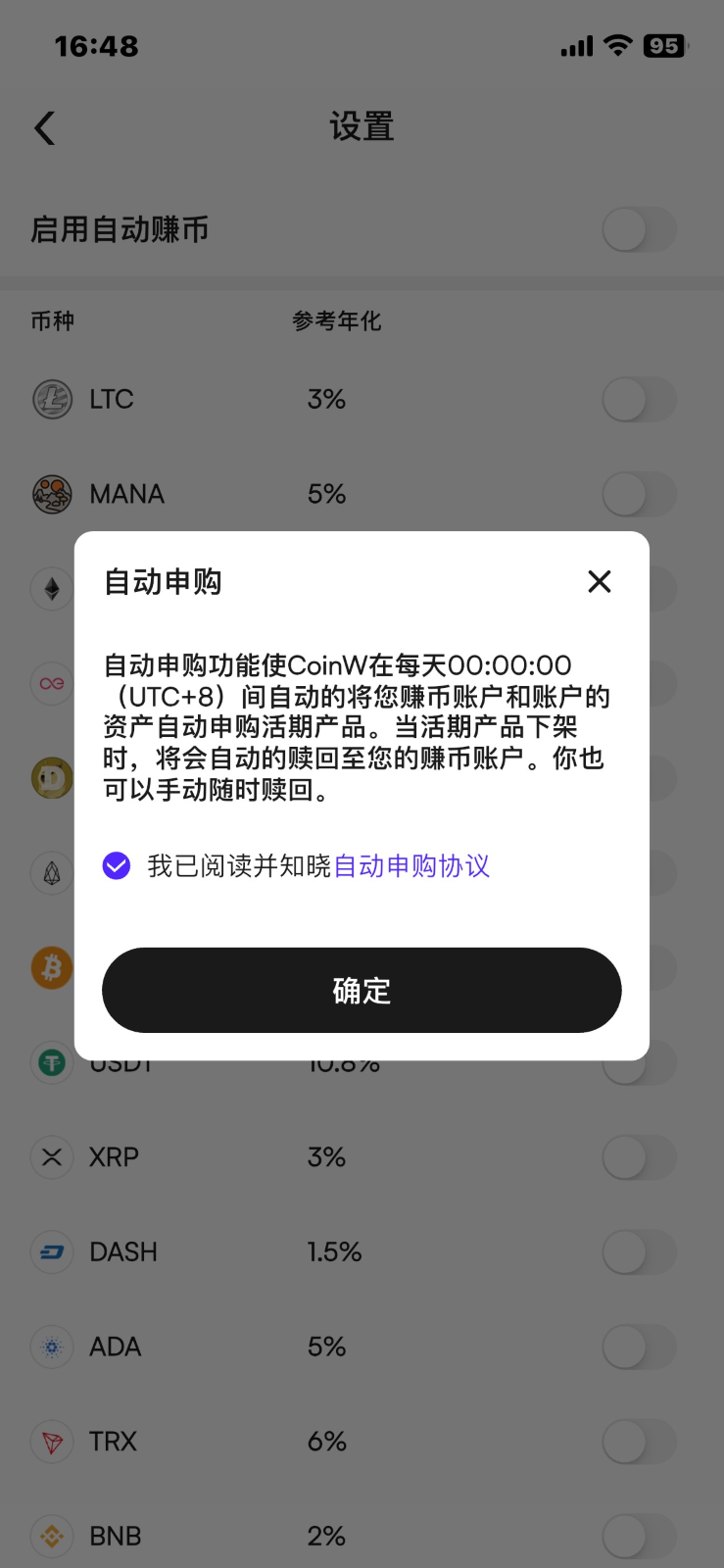
Task: Close the 自动申购 dialog
Action: 599,581
